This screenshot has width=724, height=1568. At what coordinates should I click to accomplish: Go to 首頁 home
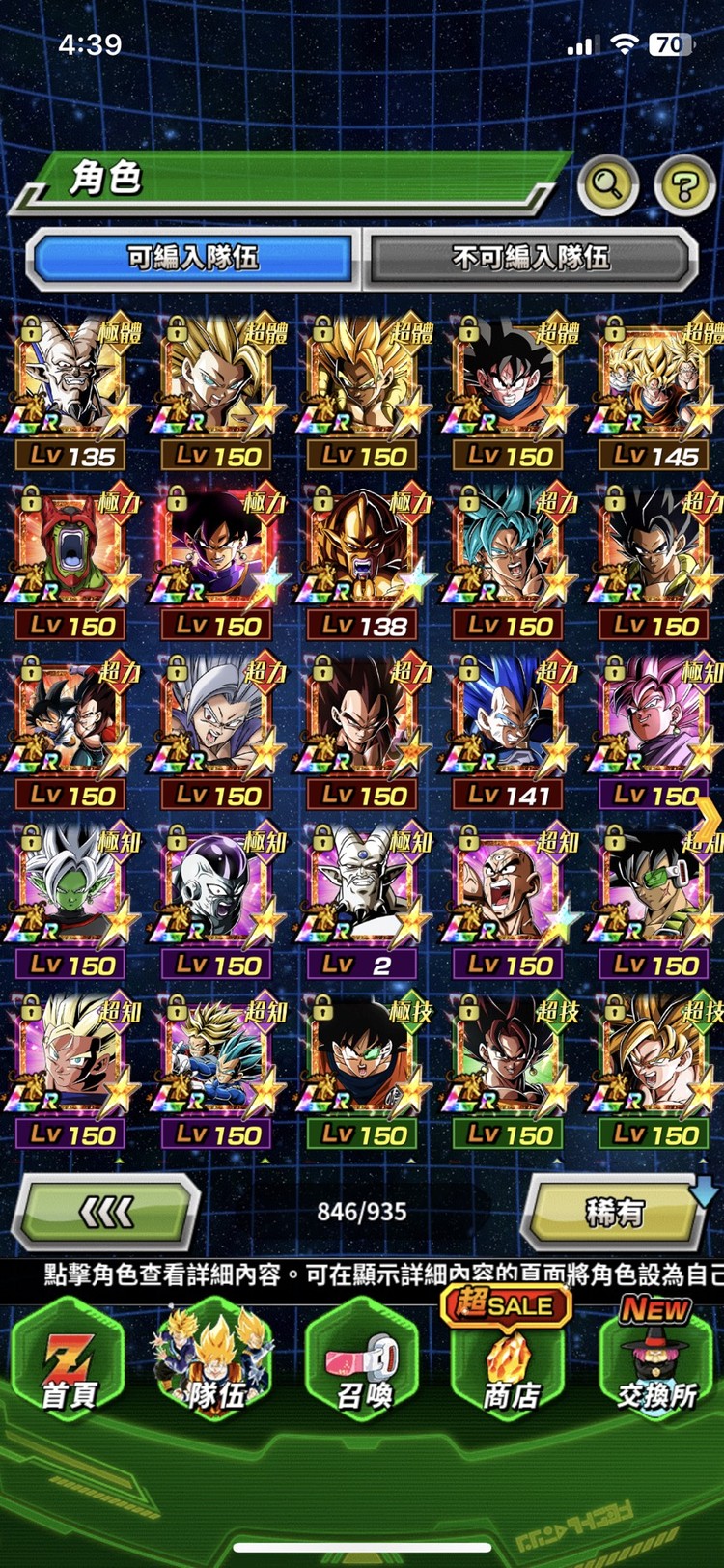pyautogui.click(x=68, y=1361)
